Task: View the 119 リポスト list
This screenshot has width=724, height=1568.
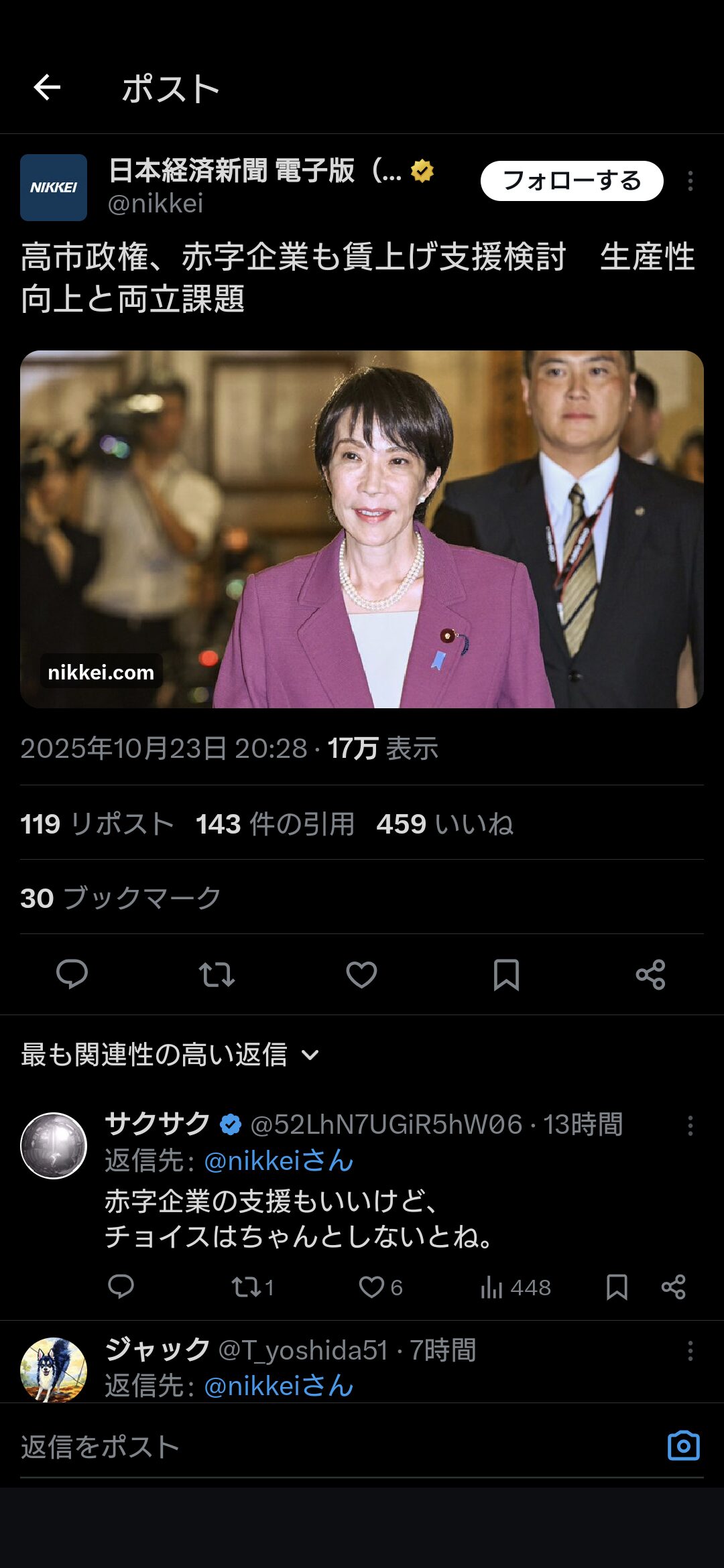Action: [97, 824]
